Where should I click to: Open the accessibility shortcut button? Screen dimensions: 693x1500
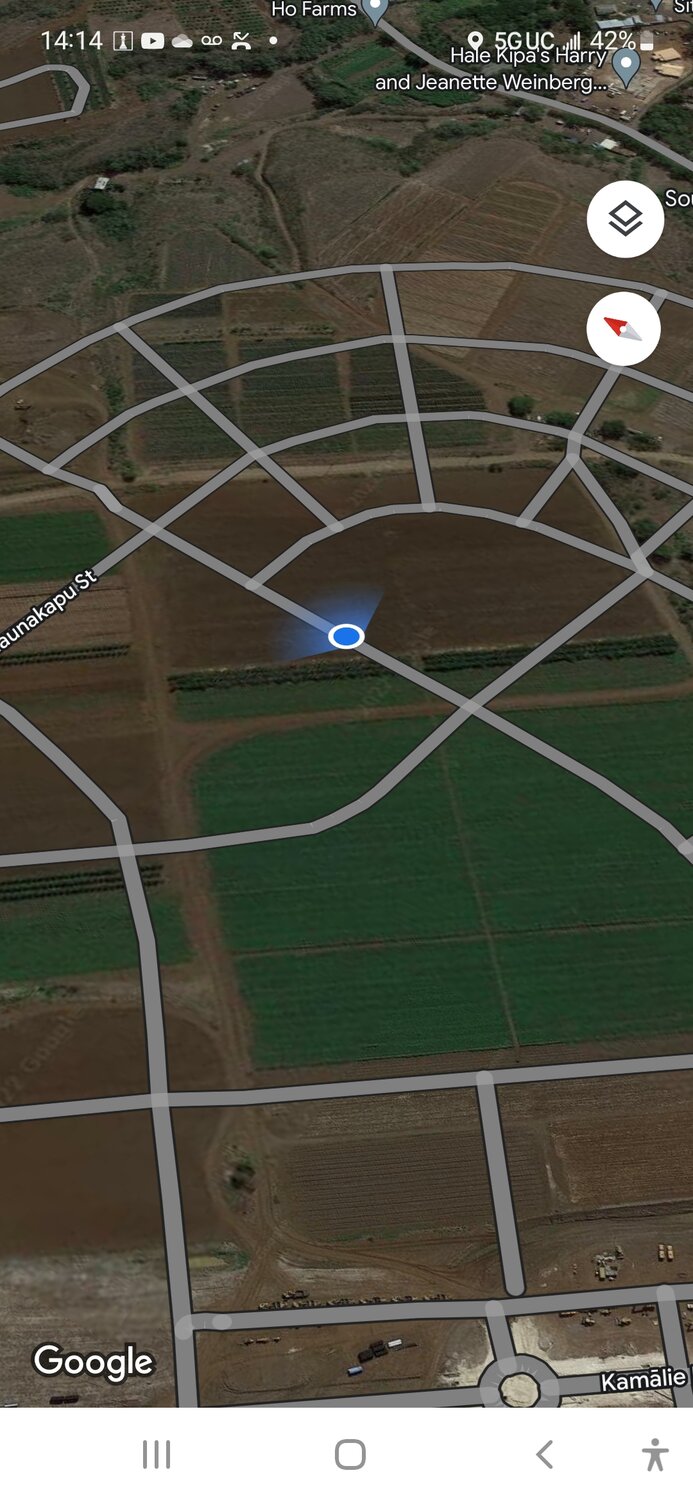(655, 1454)
